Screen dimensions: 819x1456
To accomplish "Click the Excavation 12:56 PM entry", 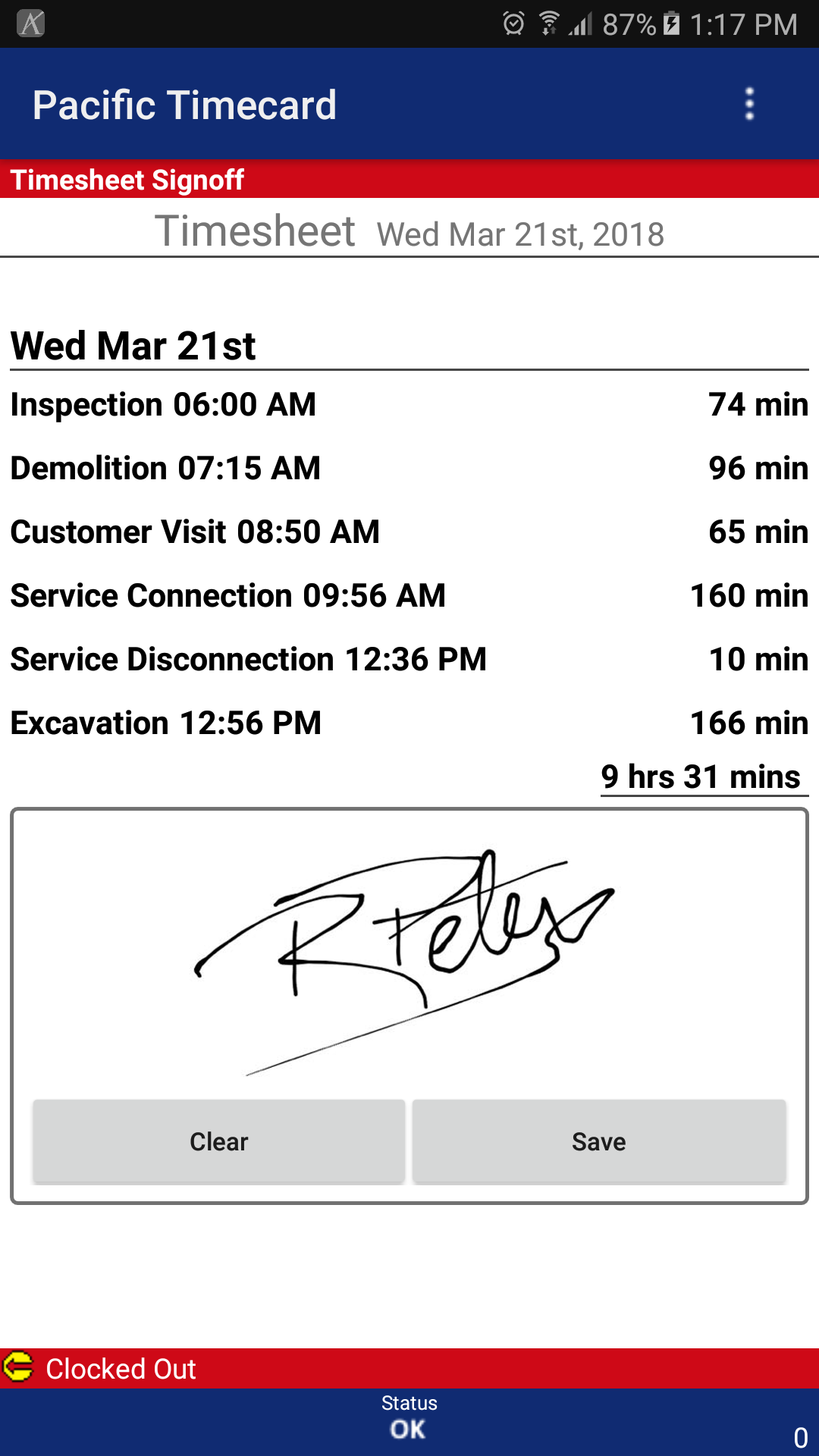I will tap(409, 723).
